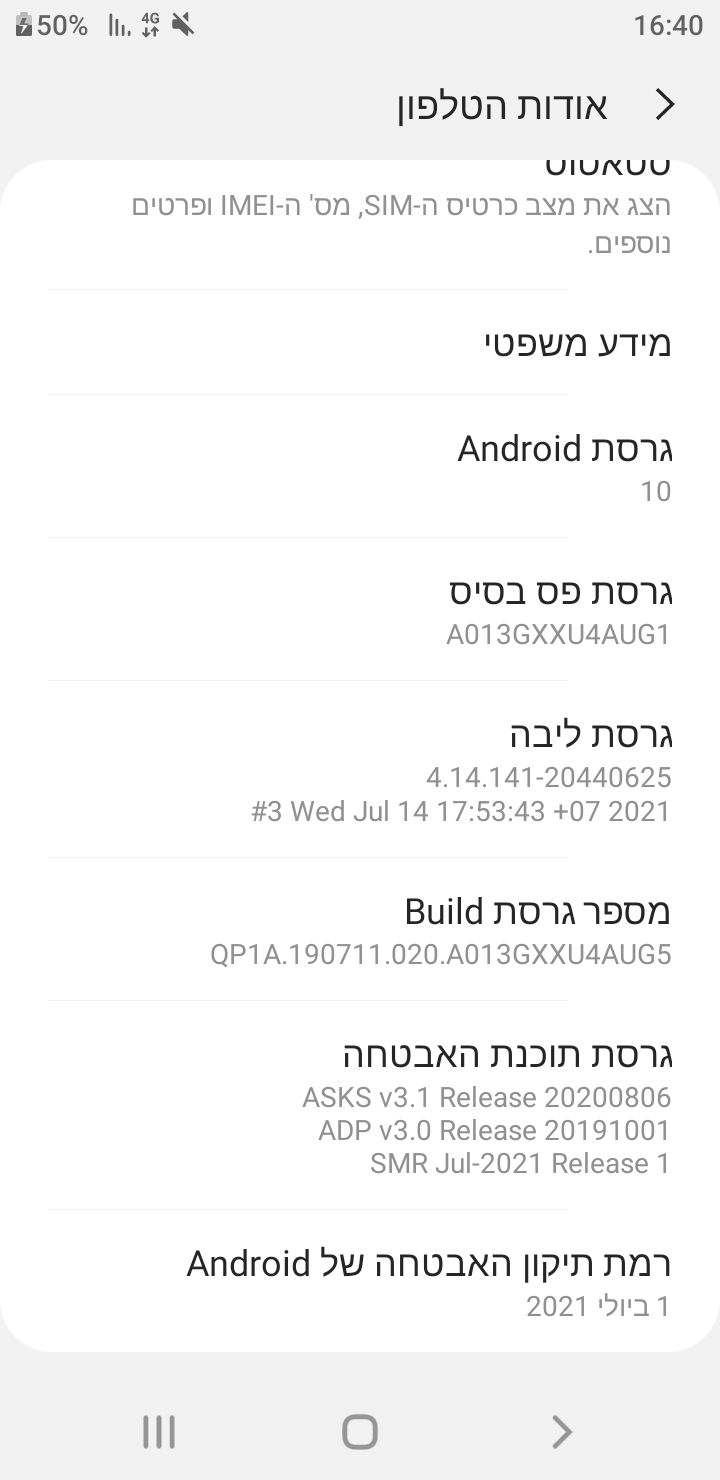Tap the גרסת Android version row

[x=360, y=467]
